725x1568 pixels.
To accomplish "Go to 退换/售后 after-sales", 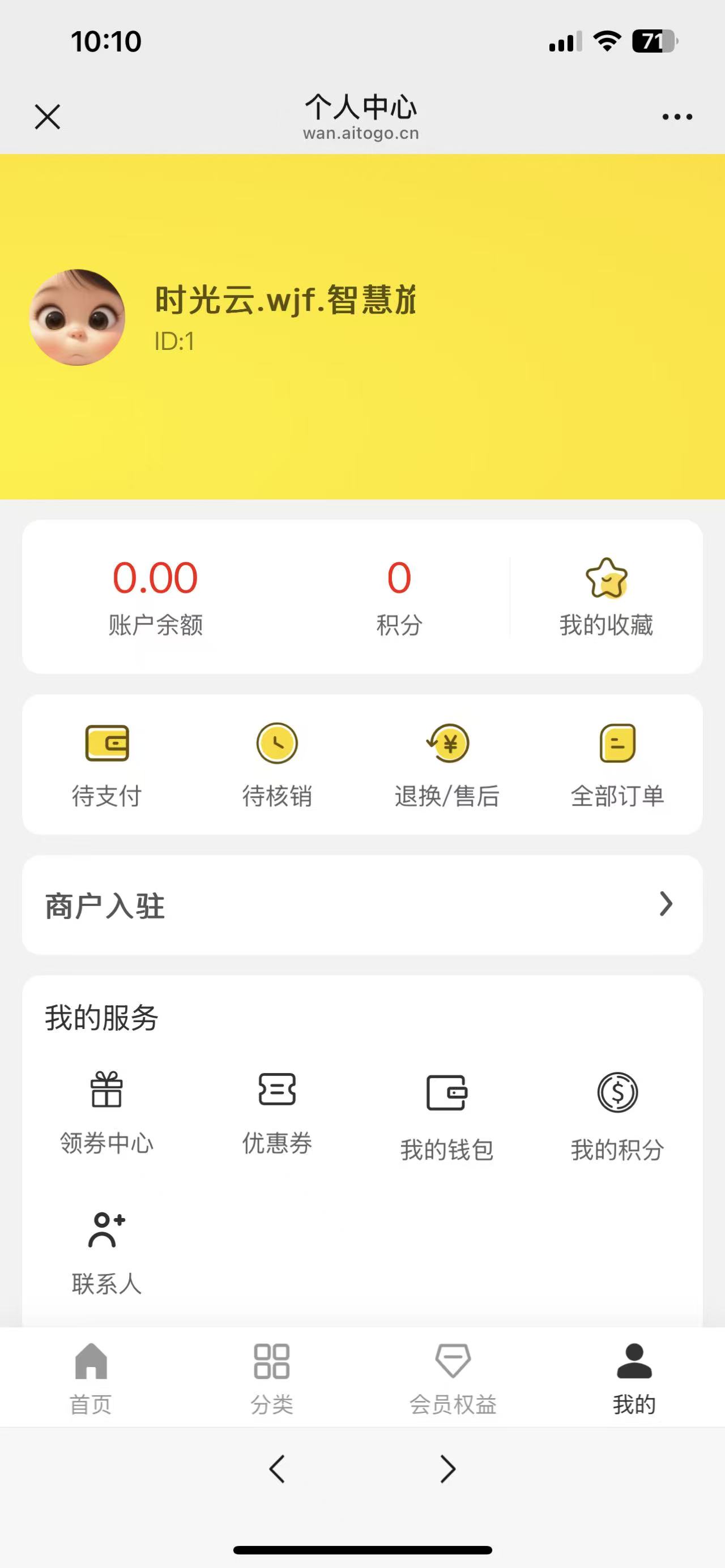I will [447, 764].
